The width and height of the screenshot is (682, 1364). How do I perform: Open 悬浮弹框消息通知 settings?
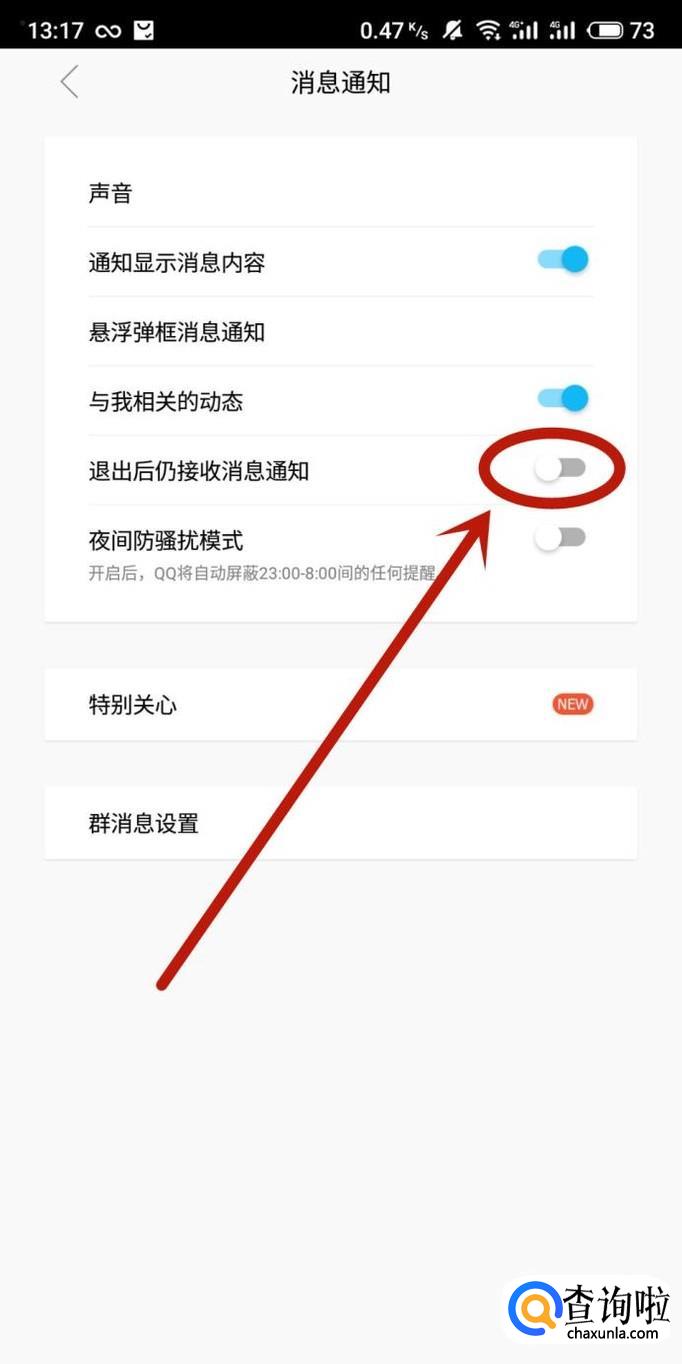(x=340, y=332)
